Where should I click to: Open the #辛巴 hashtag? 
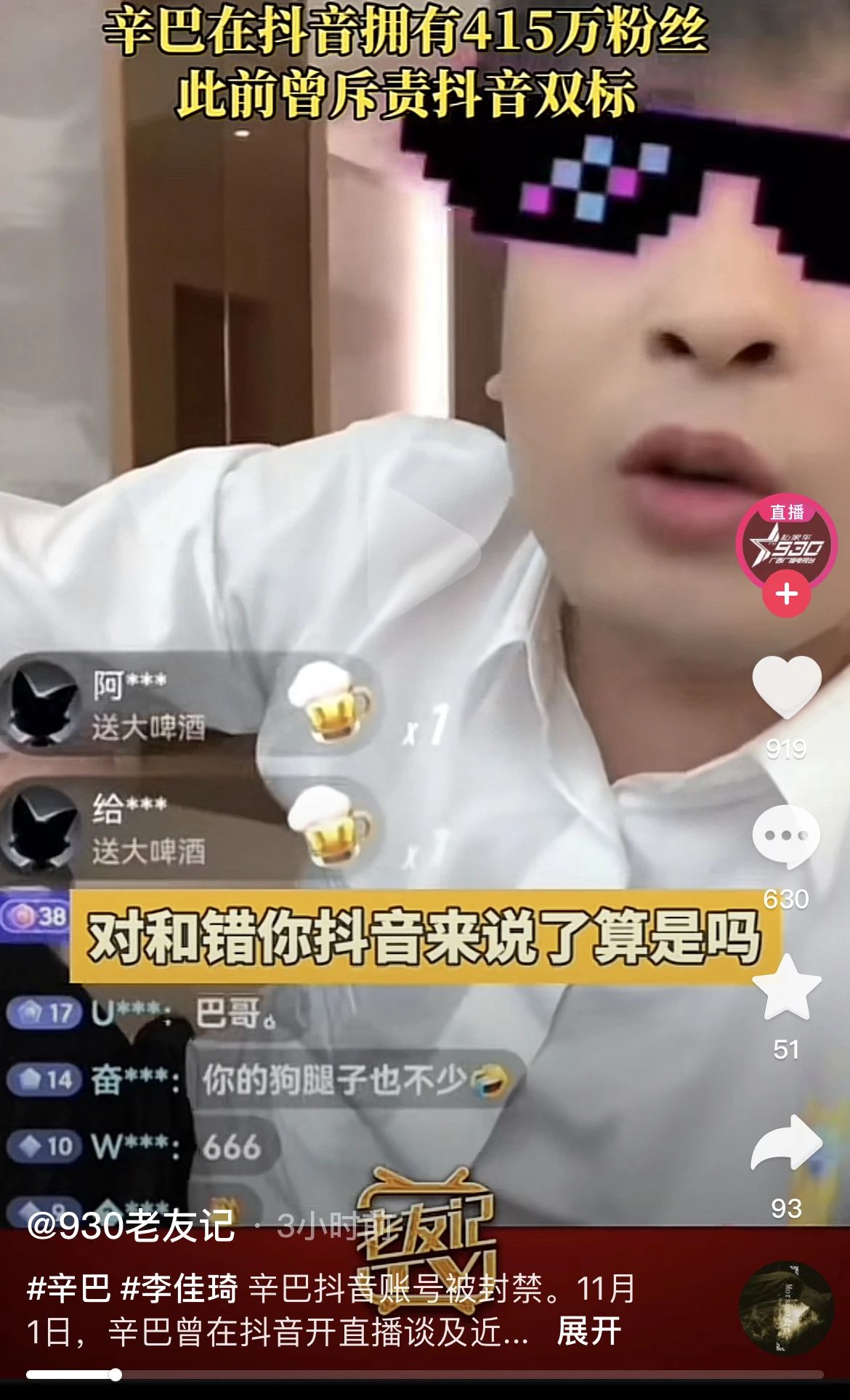(68, 1289)
